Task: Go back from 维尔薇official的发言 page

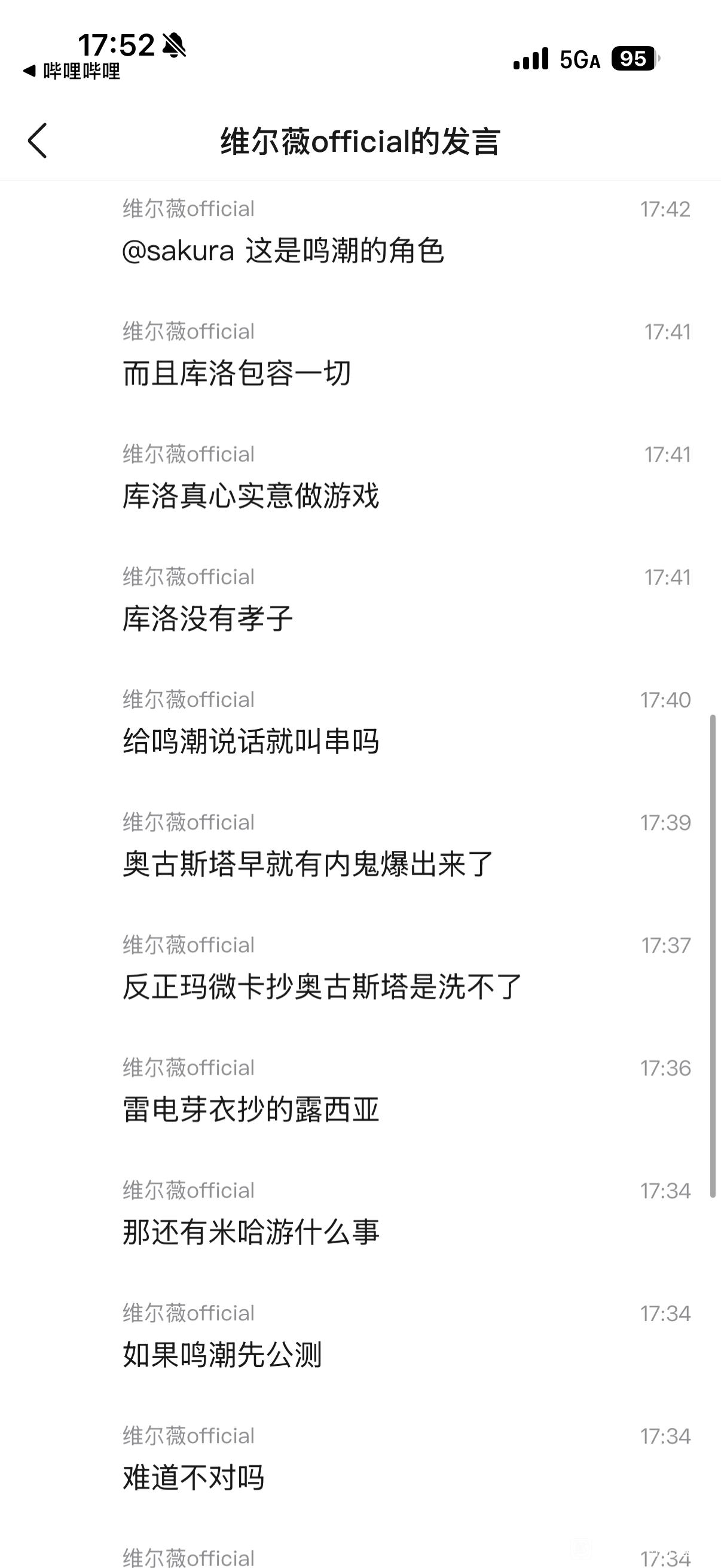Action: 38,141
